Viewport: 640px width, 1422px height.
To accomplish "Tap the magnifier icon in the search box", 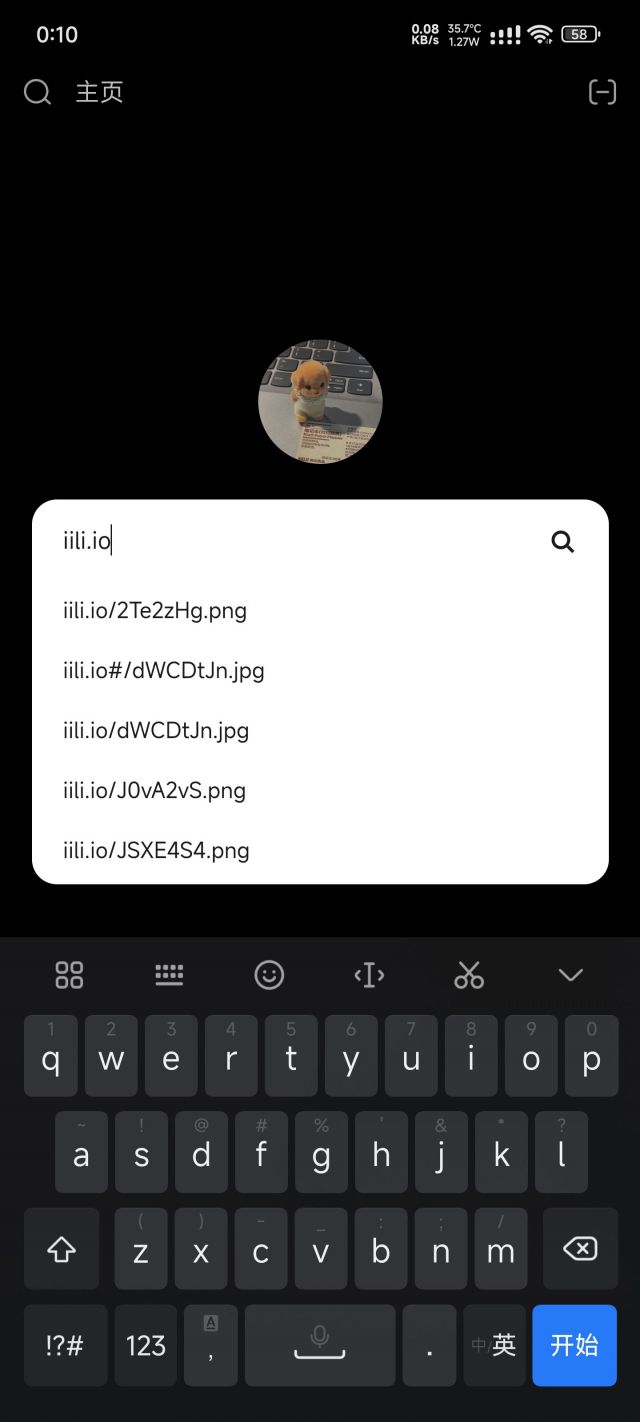I will tap(563, 542).
